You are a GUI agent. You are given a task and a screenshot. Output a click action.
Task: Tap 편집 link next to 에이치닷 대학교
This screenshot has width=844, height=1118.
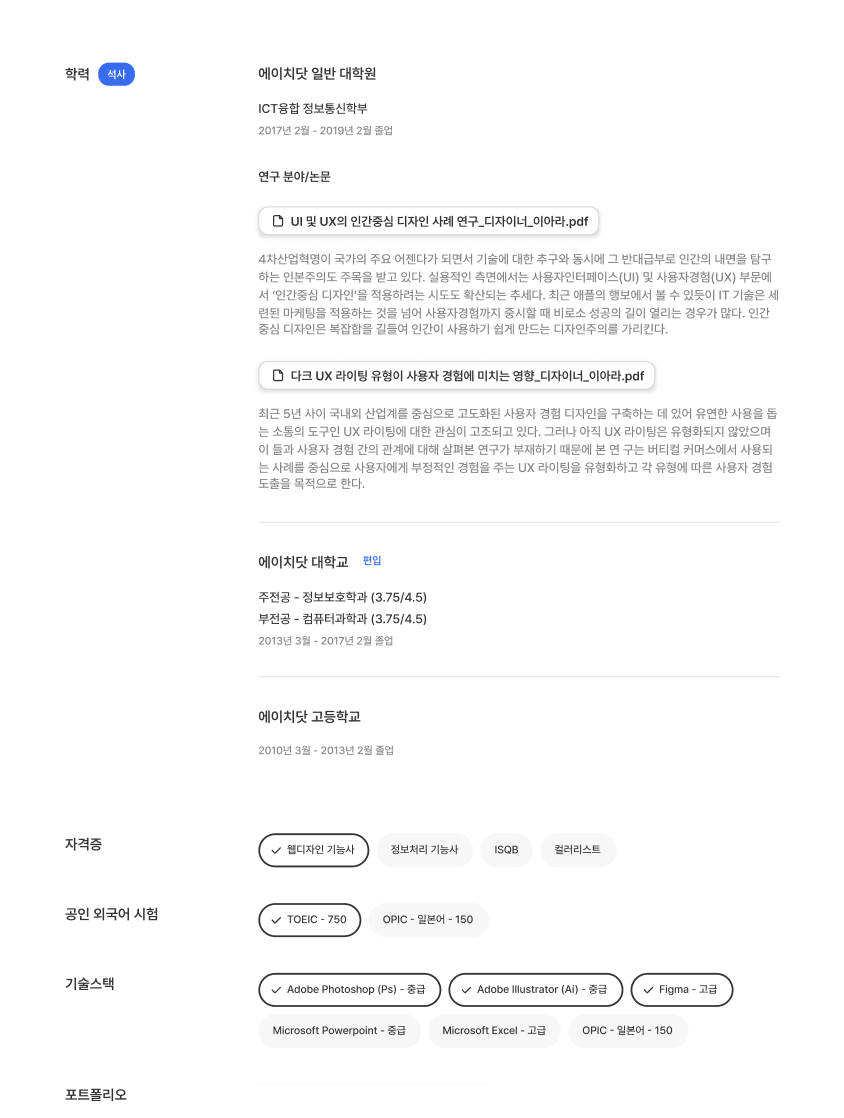[x=372, y=561]
